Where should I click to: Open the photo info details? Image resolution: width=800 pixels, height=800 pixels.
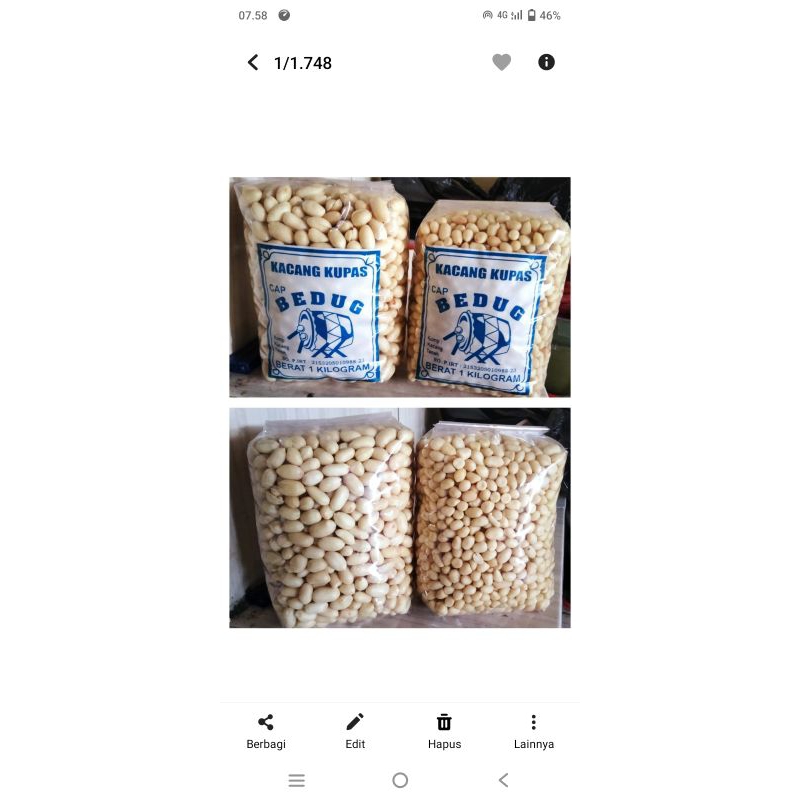point(546,62)
